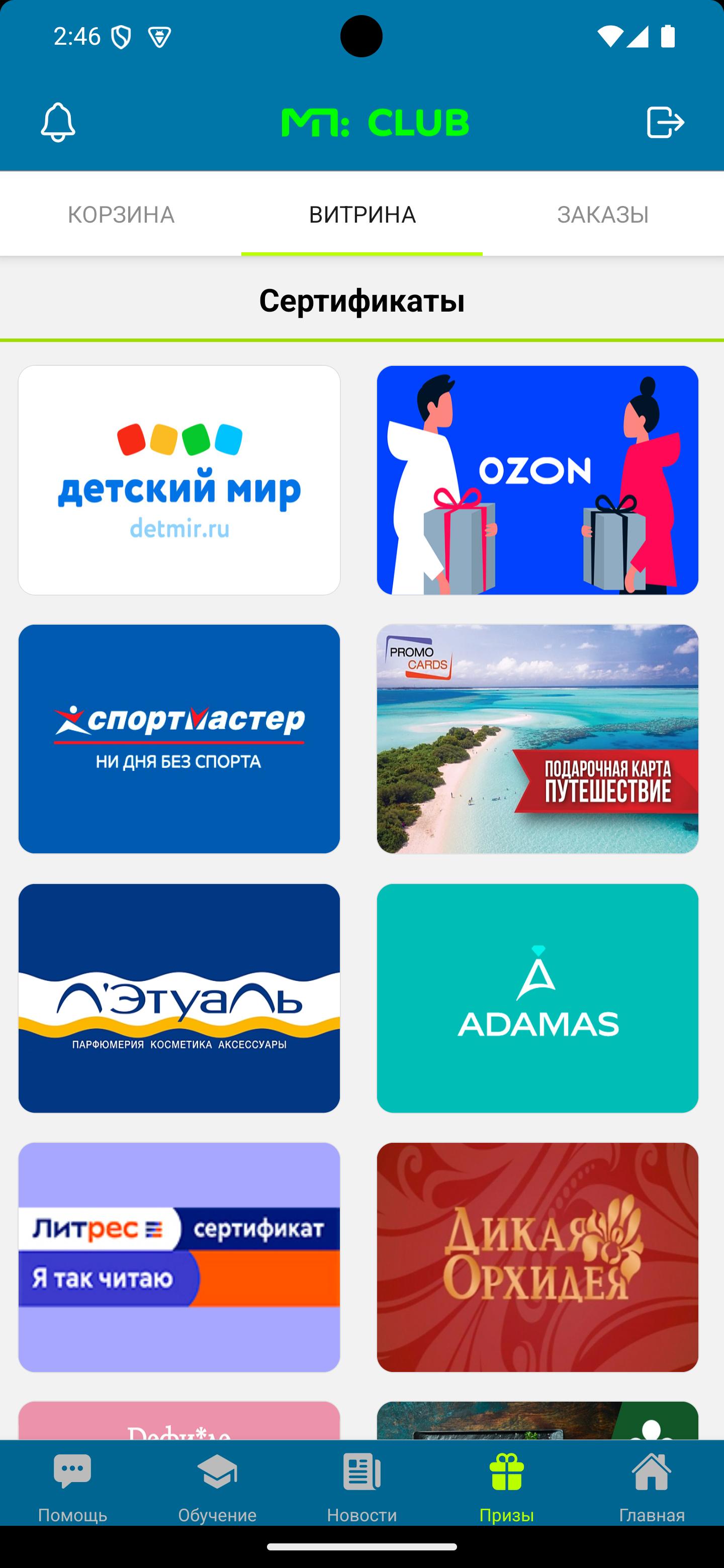Open the OZON gift certificate
Image resolution: width=724 pixels, height=1568 pixels.
[537, 479]
